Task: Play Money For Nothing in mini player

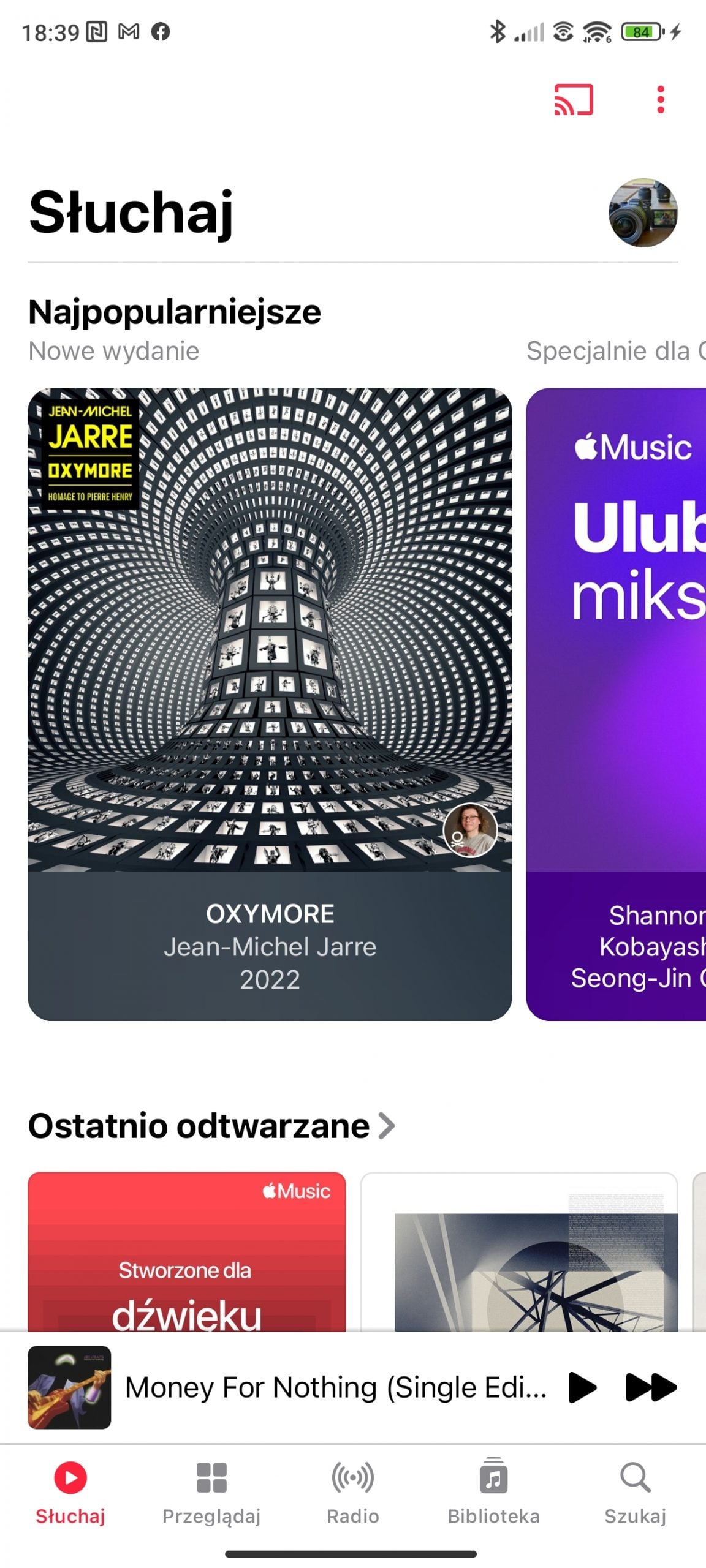Action: click(582, 1387)
